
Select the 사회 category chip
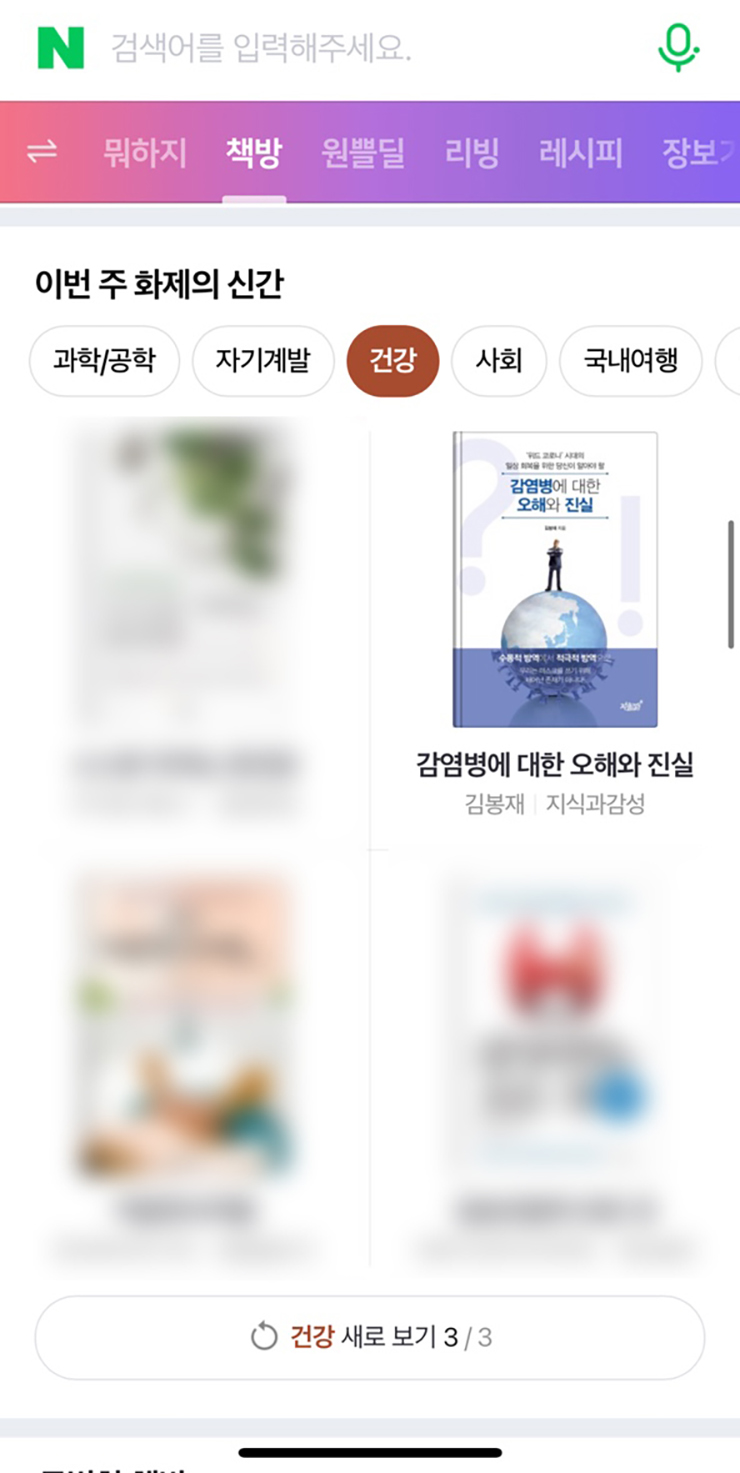(x=498, y=361)
